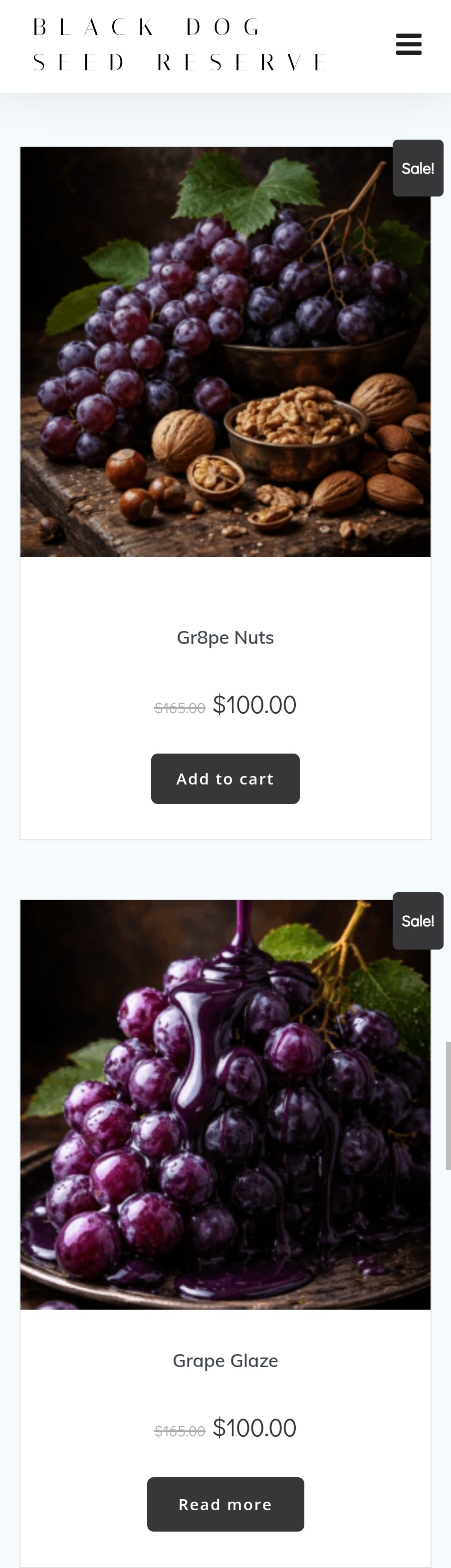451x1568 pixels.
Task: Tap the Grape Glaze product title
Action: pyautogui.click(x=225, y=1361)
